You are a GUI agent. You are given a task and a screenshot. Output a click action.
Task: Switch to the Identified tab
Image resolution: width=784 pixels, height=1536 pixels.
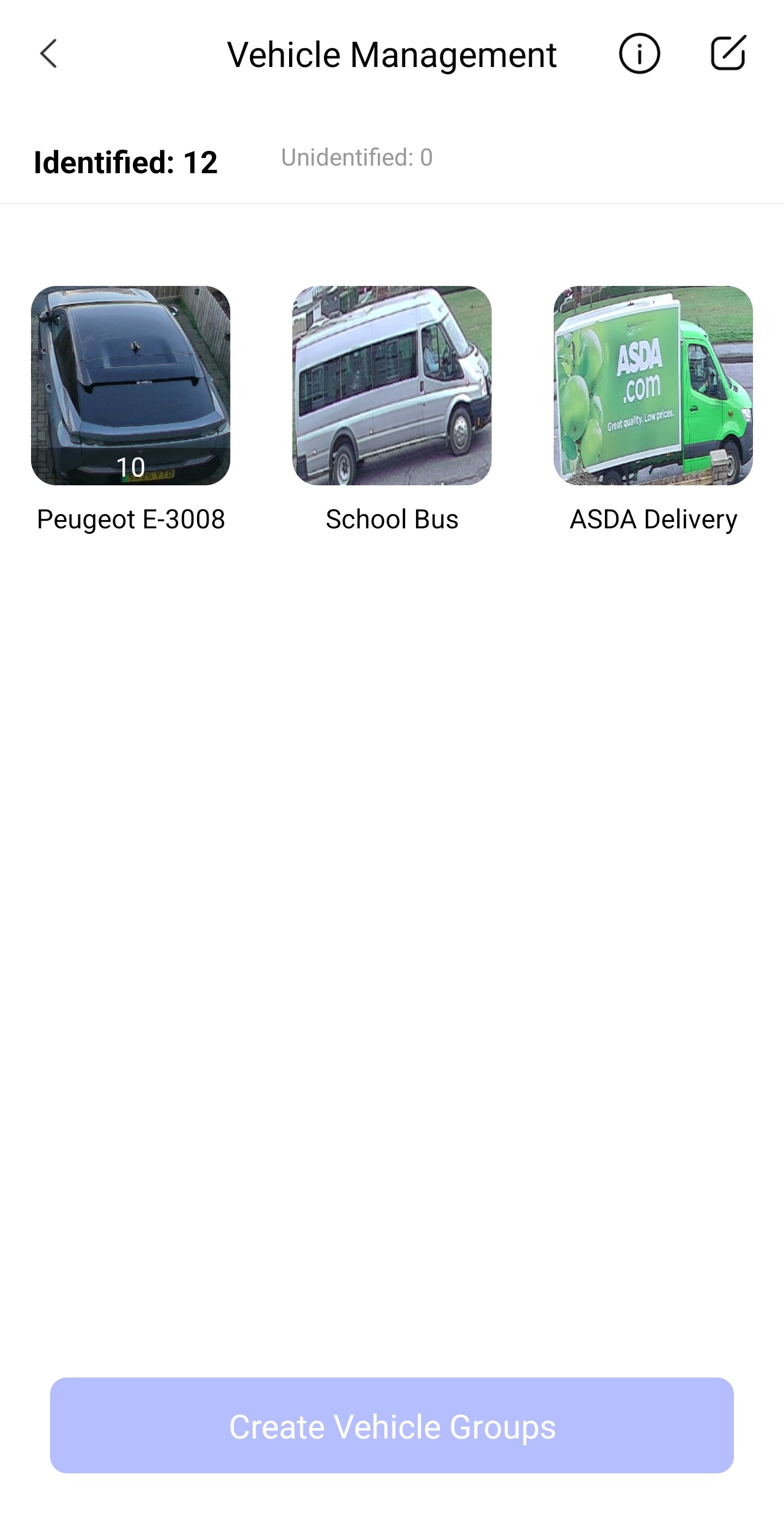[125, 162]
